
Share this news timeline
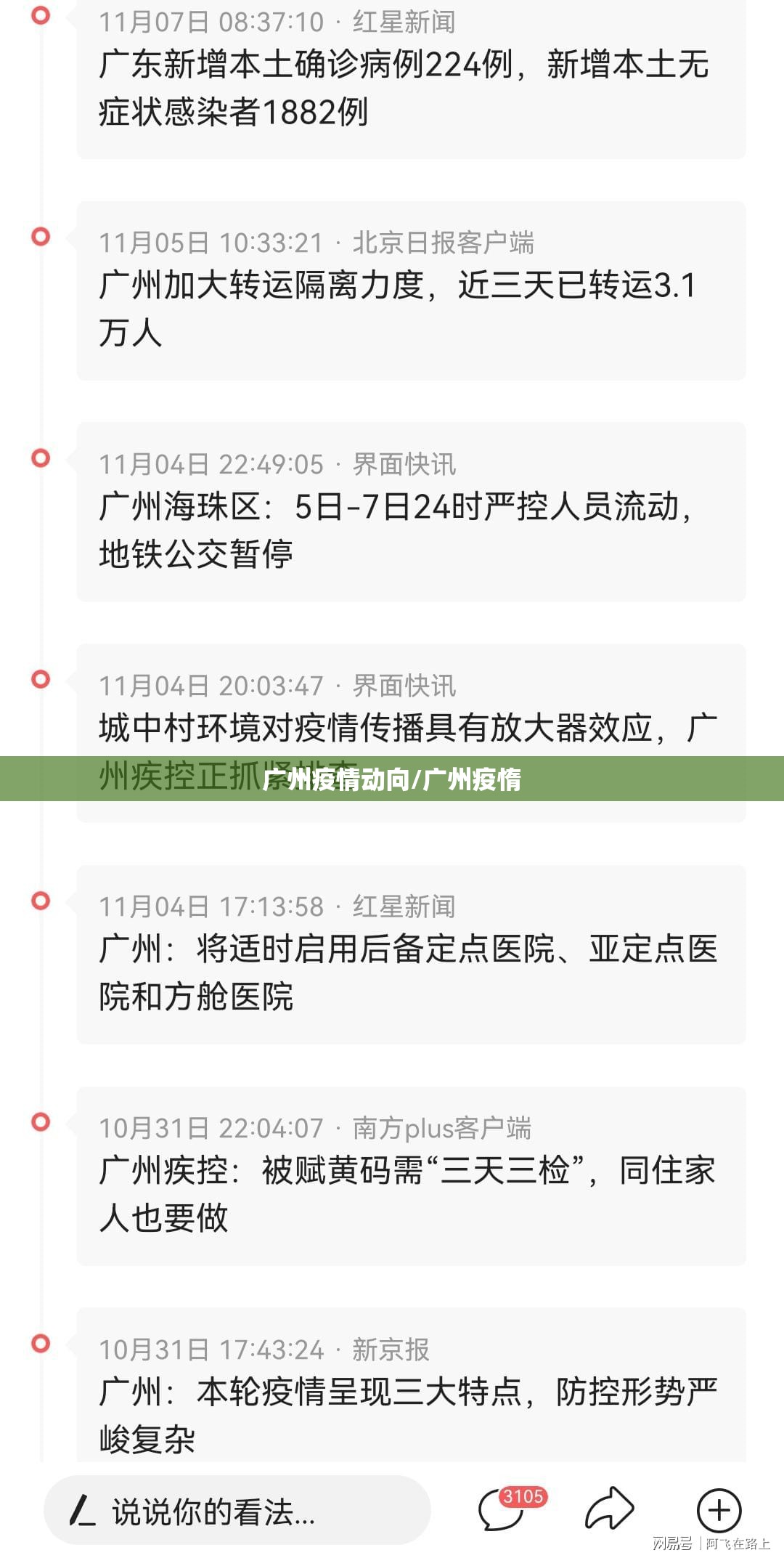(x=610, y=1509)
